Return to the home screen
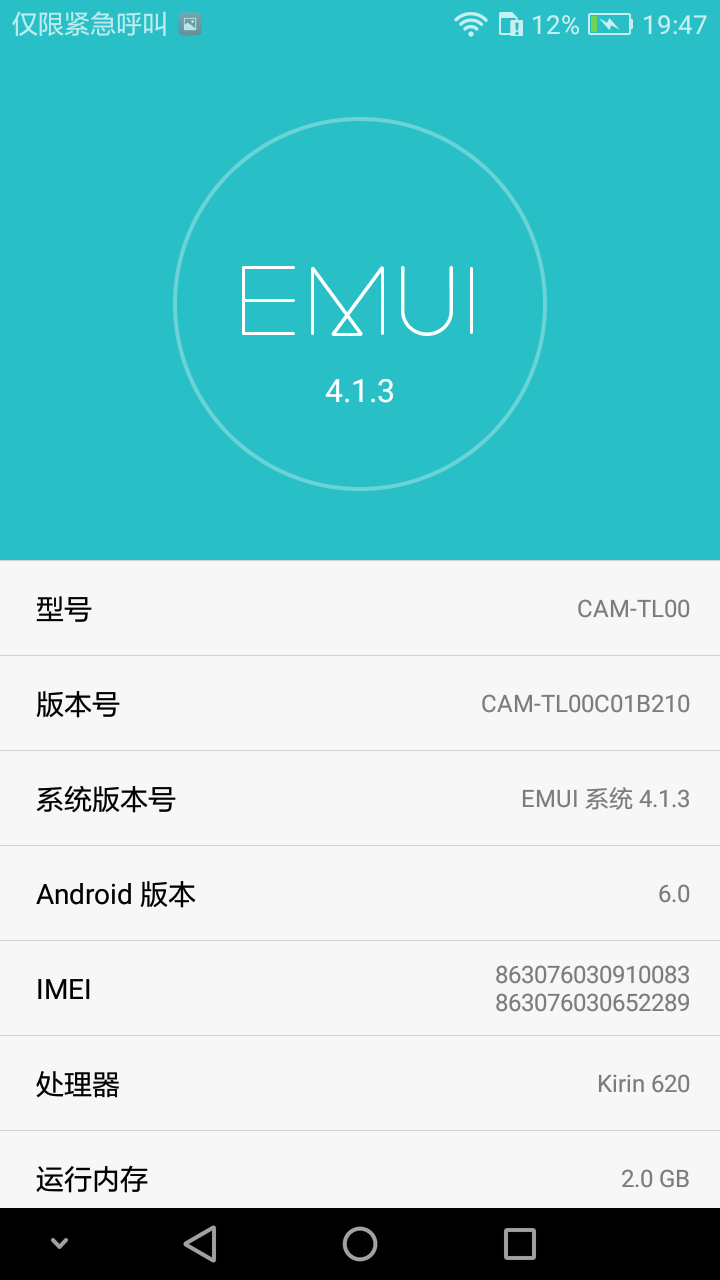 click(x=360, y=1244)
